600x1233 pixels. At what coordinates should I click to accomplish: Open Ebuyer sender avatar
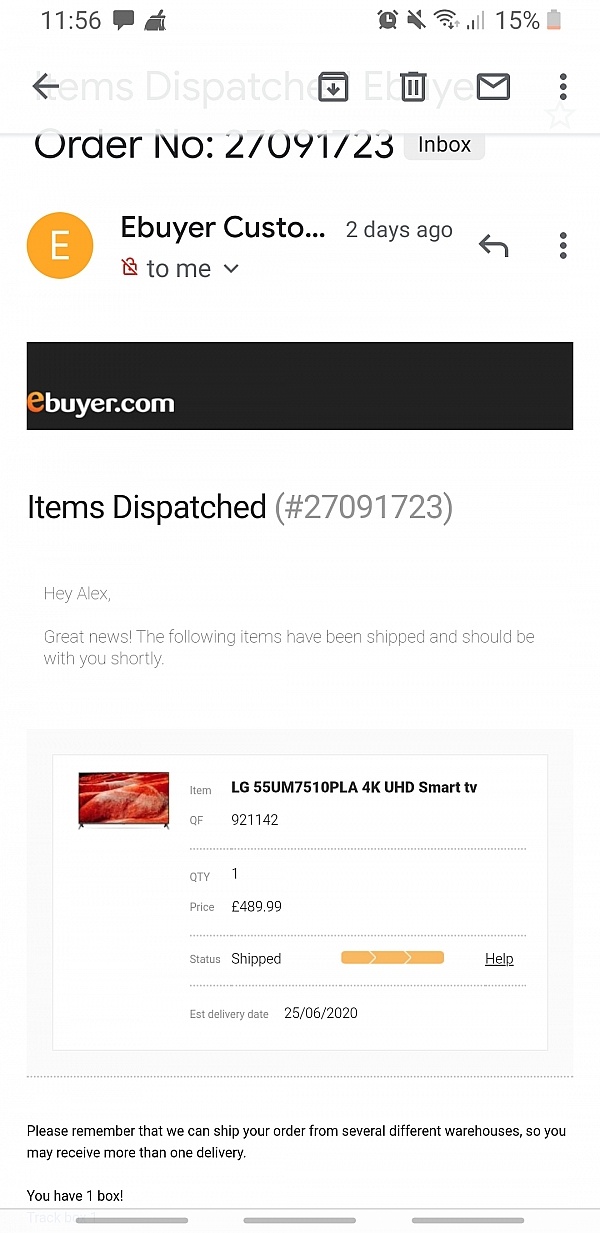[x=60, y=245]
